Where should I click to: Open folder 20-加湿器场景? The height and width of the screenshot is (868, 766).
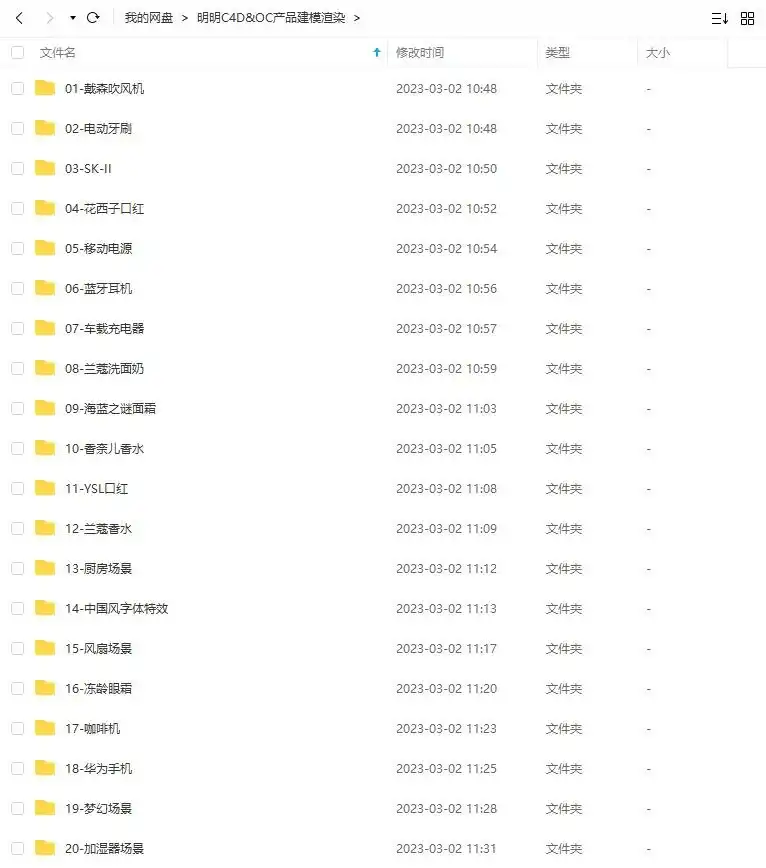click(104, 849)
